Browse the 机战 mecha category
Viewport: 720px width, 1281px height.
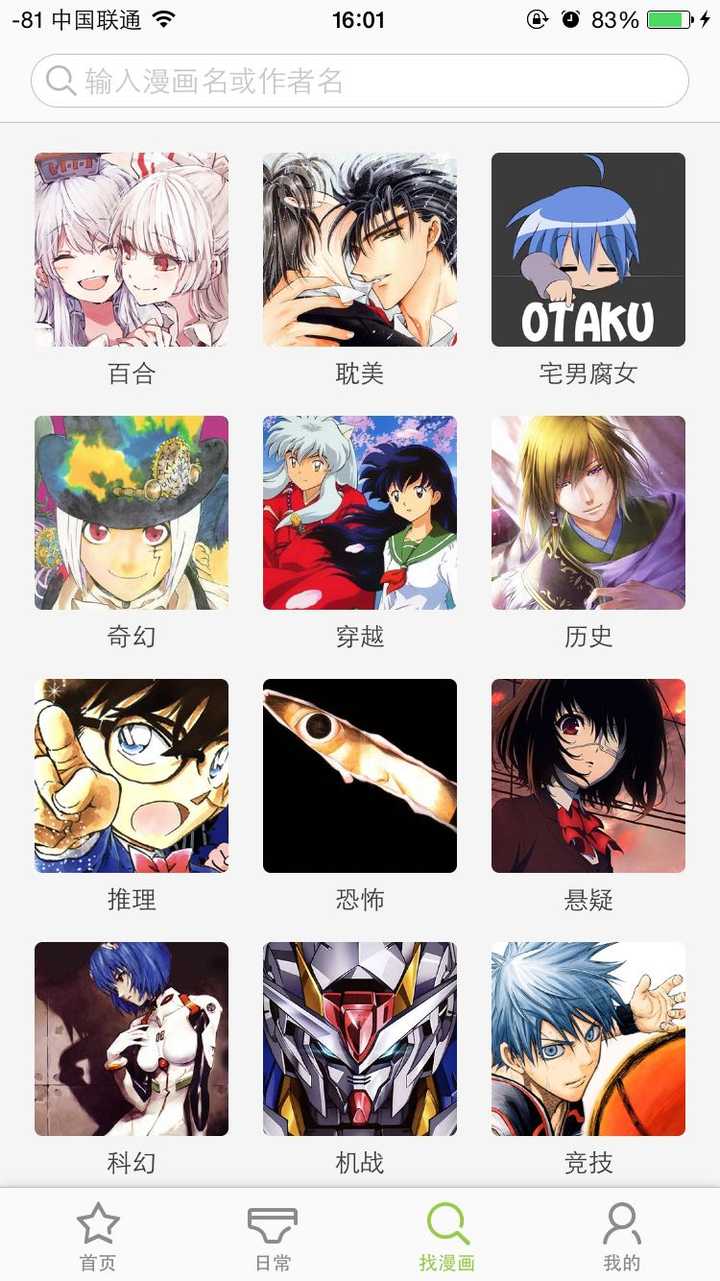pyautogui.click(x=359, y=1039)
